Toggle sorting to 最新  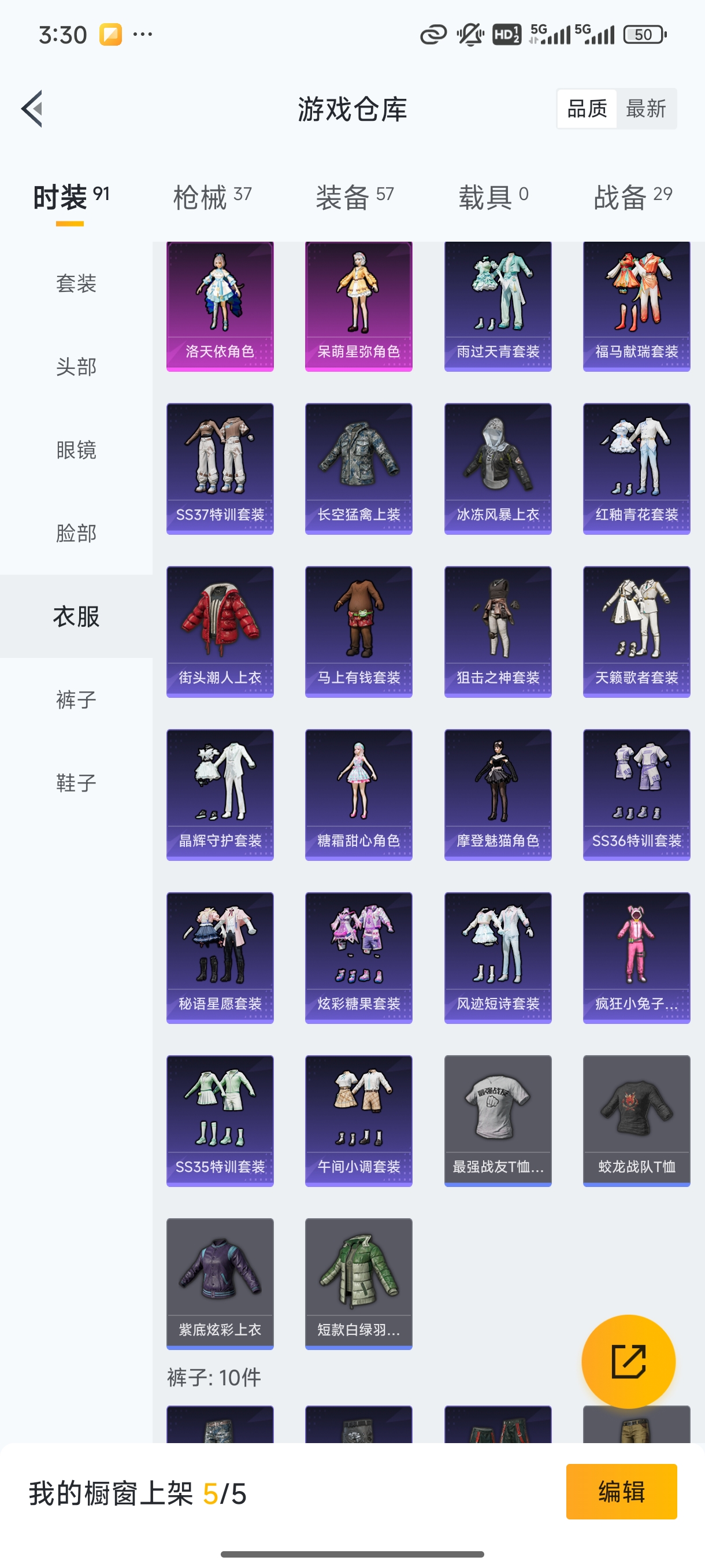(x=647, y=108)
